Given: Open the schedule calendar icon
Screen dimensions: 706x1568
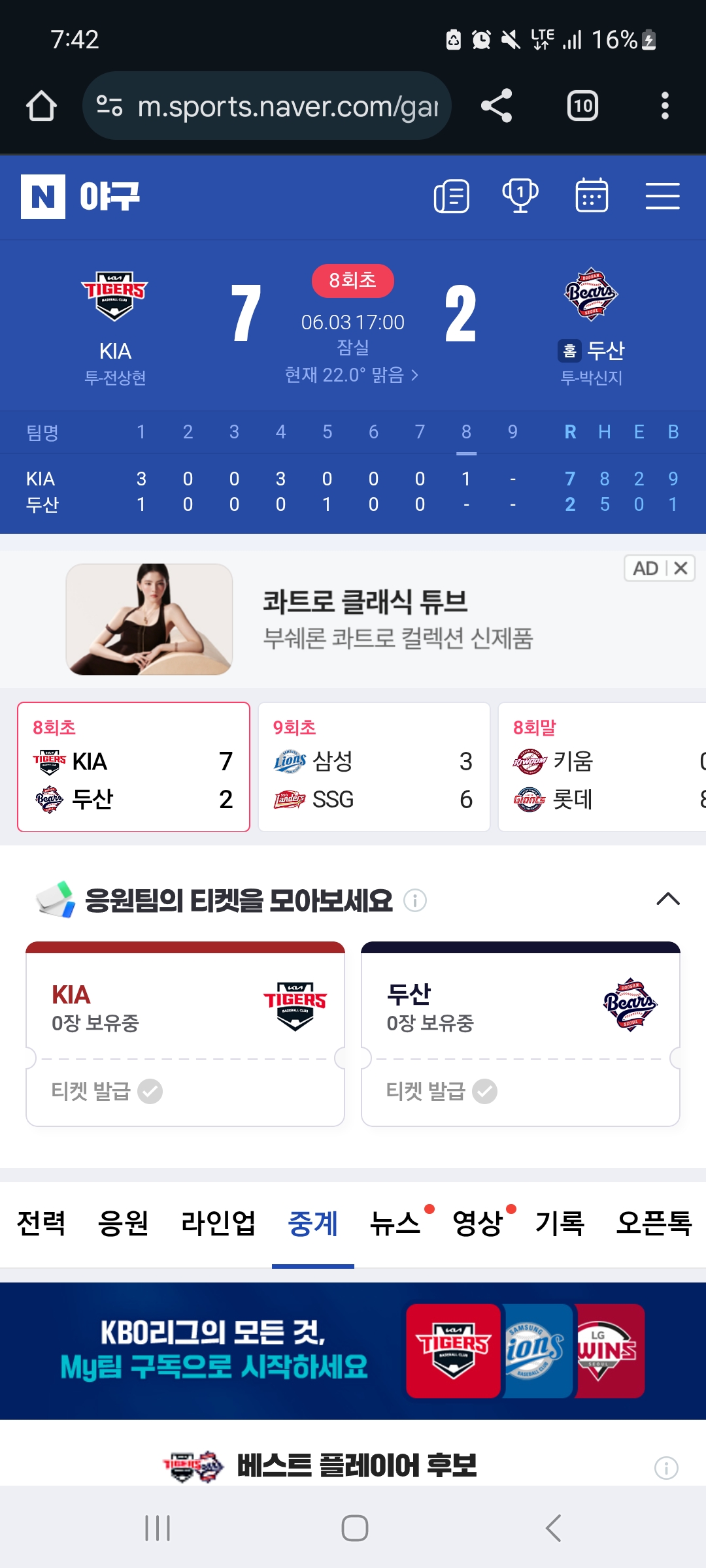Looking at the screenshot, I should pos(592,197).
